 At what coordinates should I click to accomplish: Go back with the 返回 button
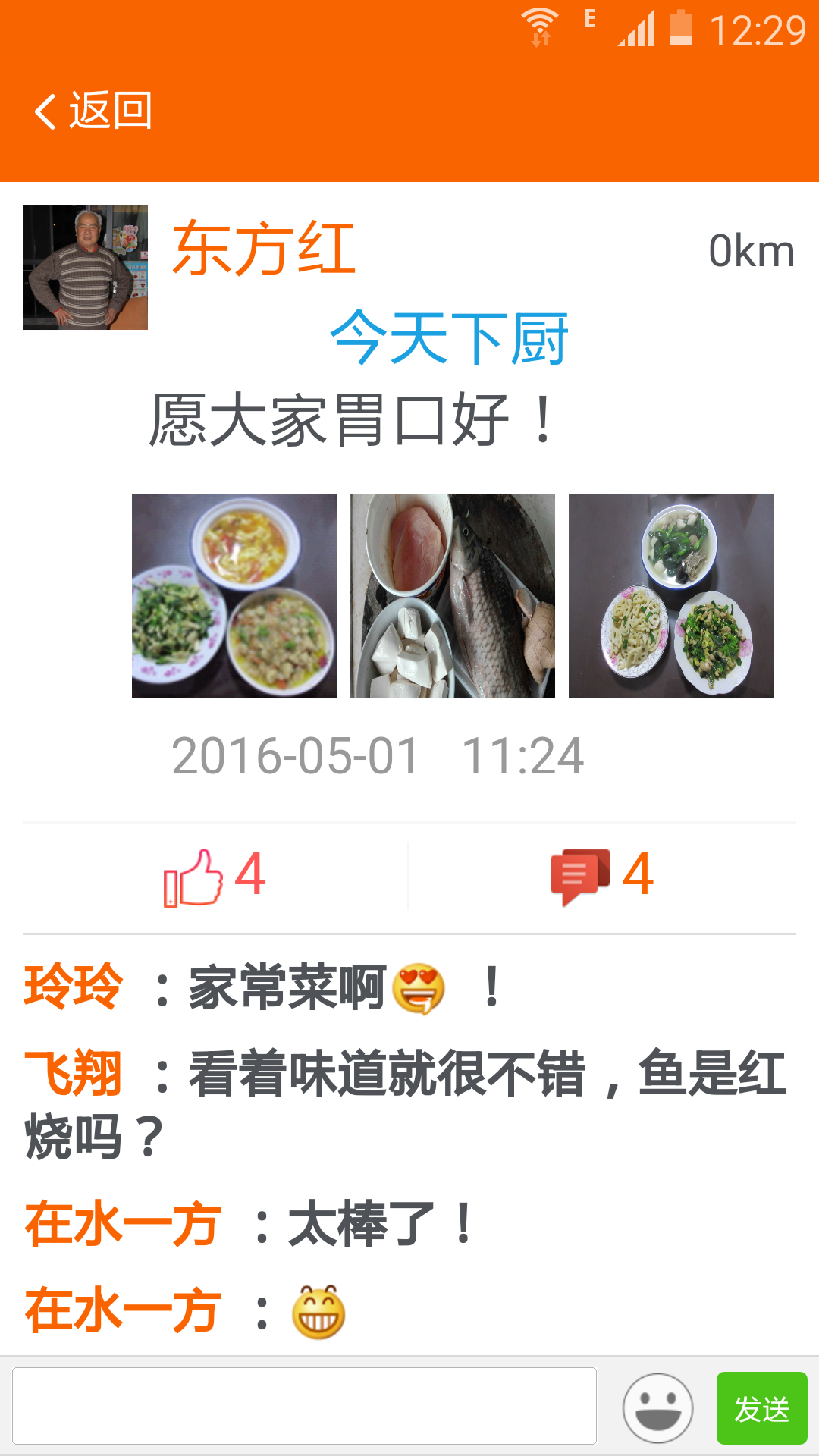point(93,111)
